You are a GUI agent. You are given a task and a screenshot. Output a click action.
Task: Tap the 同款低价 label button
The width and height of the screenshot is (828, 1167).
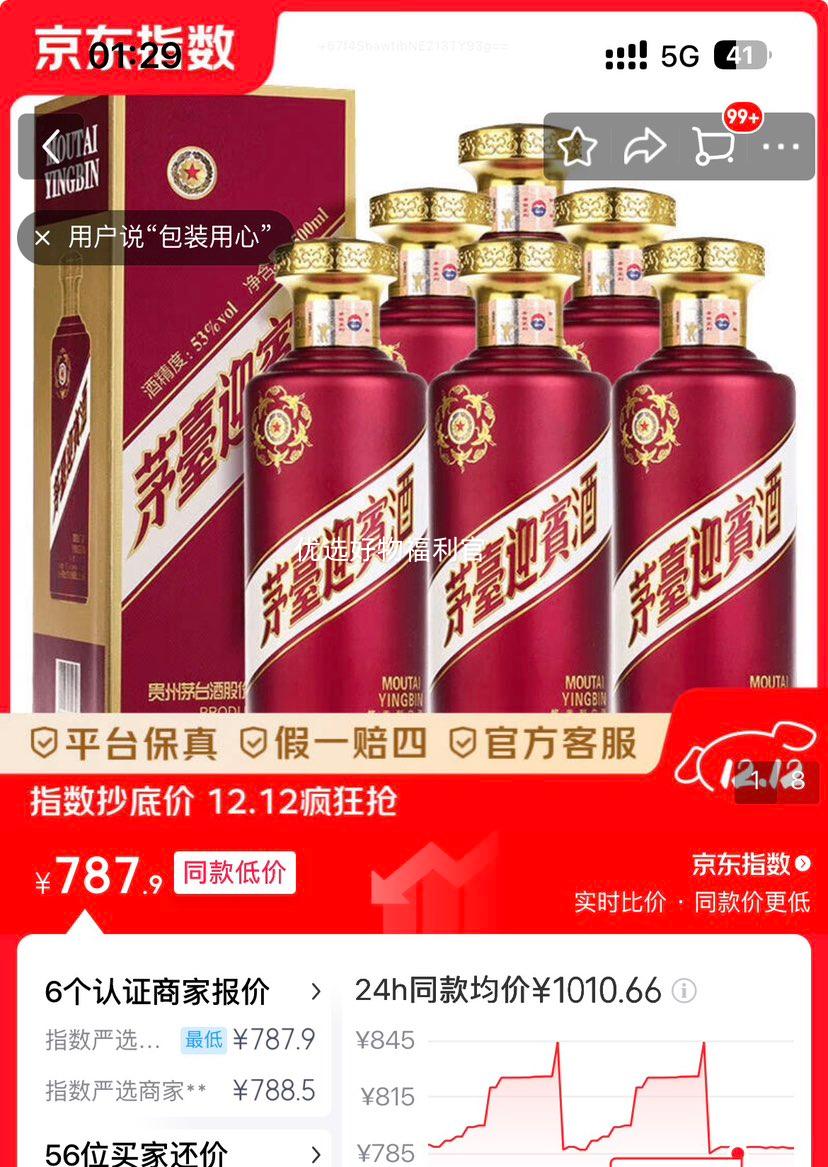[233, 872]
